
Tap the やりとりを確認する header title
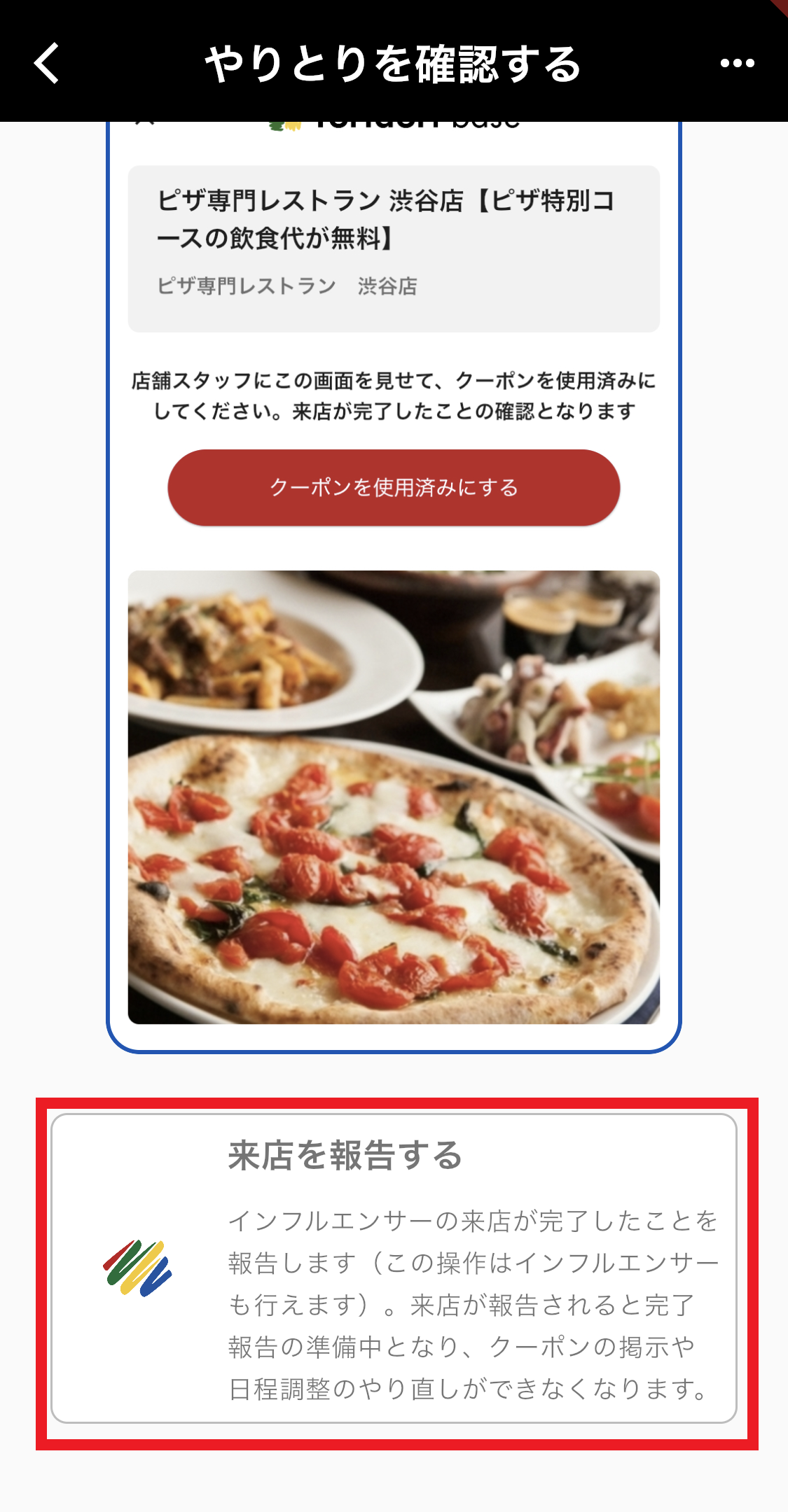click(x=394, y=63)
